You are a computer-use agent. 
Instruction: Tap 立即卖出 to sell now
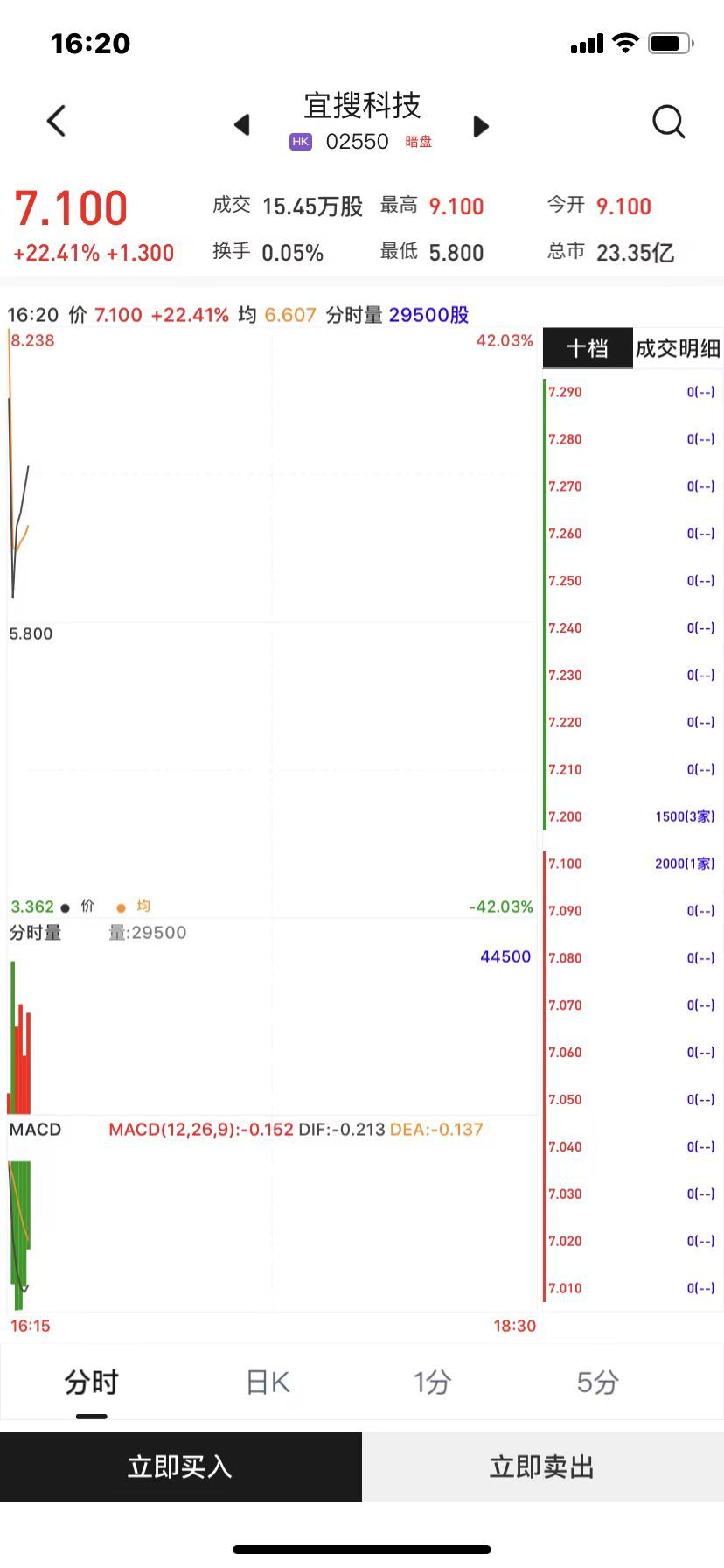pos(542,1466)
